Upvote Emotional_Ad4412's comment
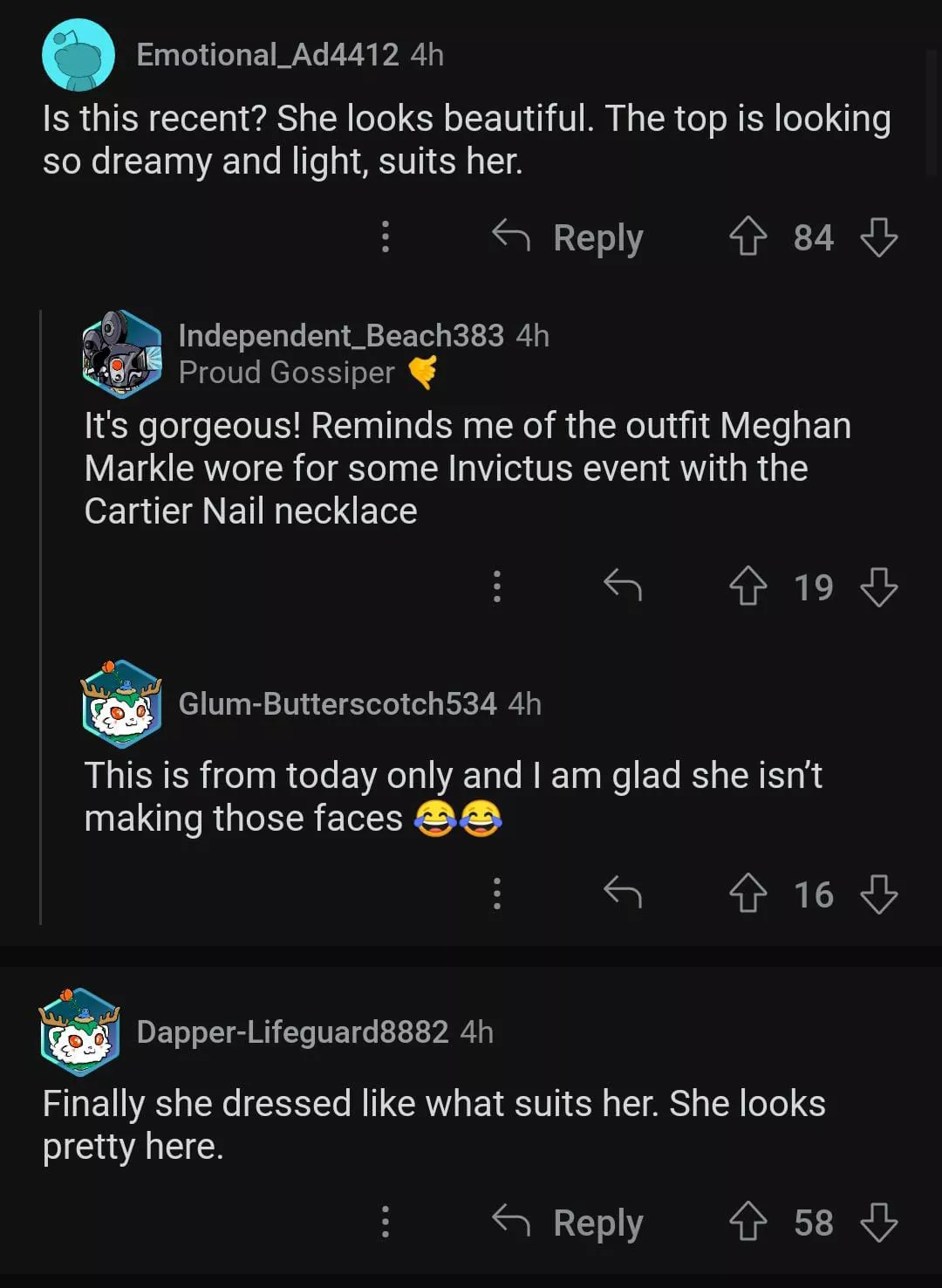Viewport: 942px width, 1288px height. coord(747,237)
